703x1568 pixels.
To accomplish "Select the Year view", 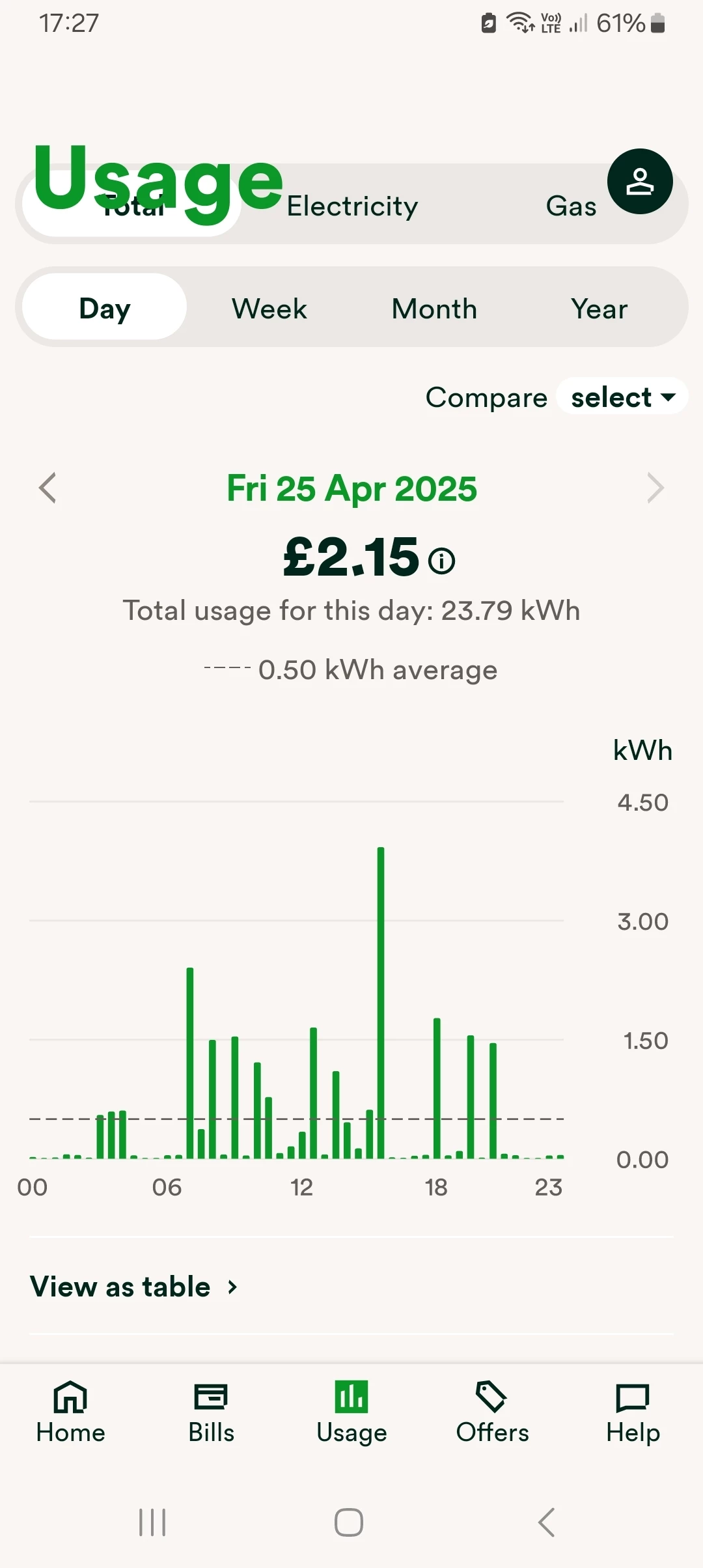I will pyautogui.click(x=599, y=307).
